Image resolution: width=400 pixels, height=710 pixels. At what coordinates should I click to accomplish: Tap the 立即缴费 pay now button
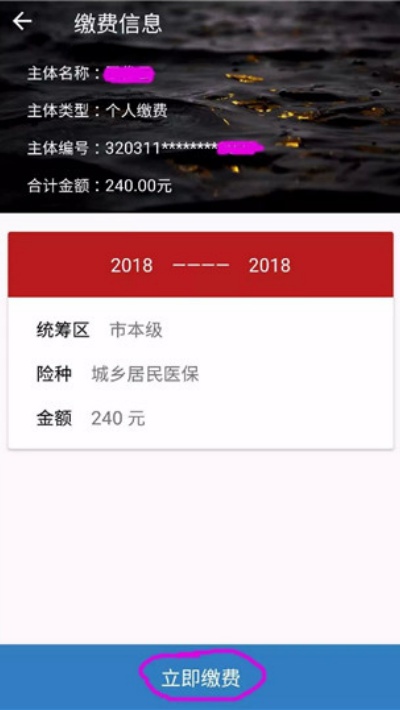pyautogui.click(x=200, y=677)
